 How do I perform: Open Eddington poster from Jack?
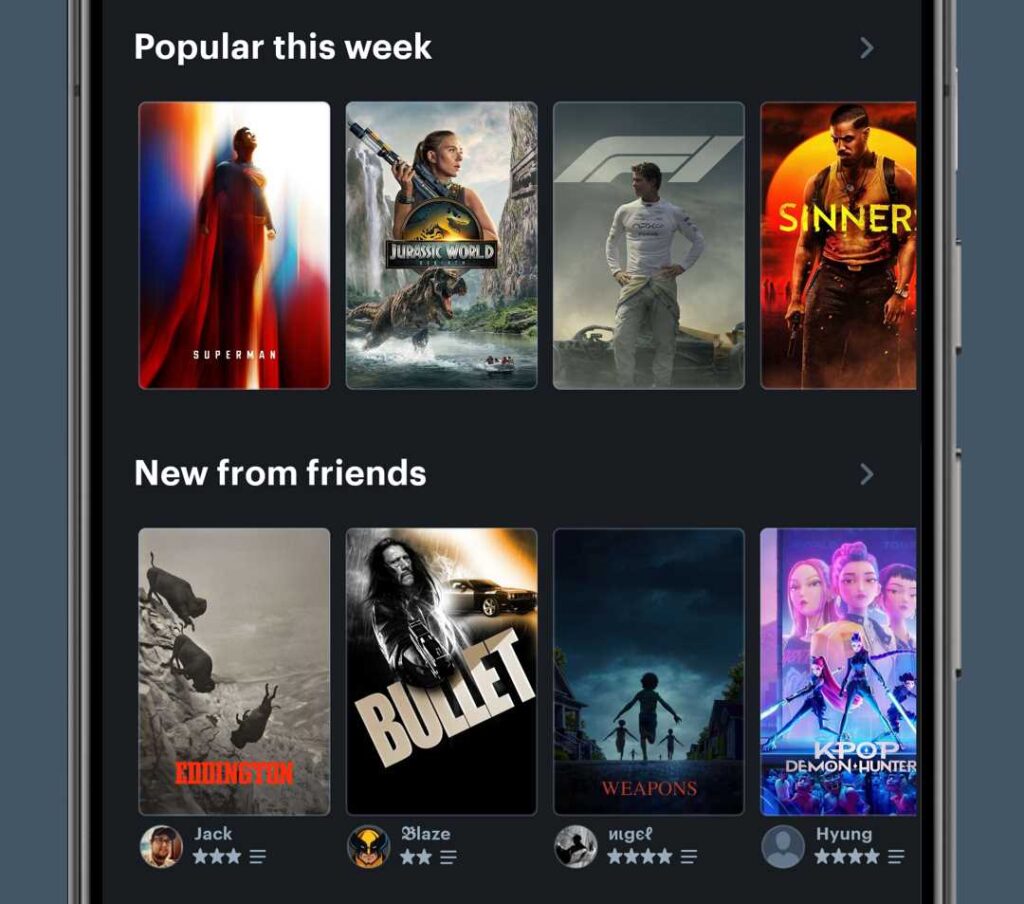[x=234, y=671]
